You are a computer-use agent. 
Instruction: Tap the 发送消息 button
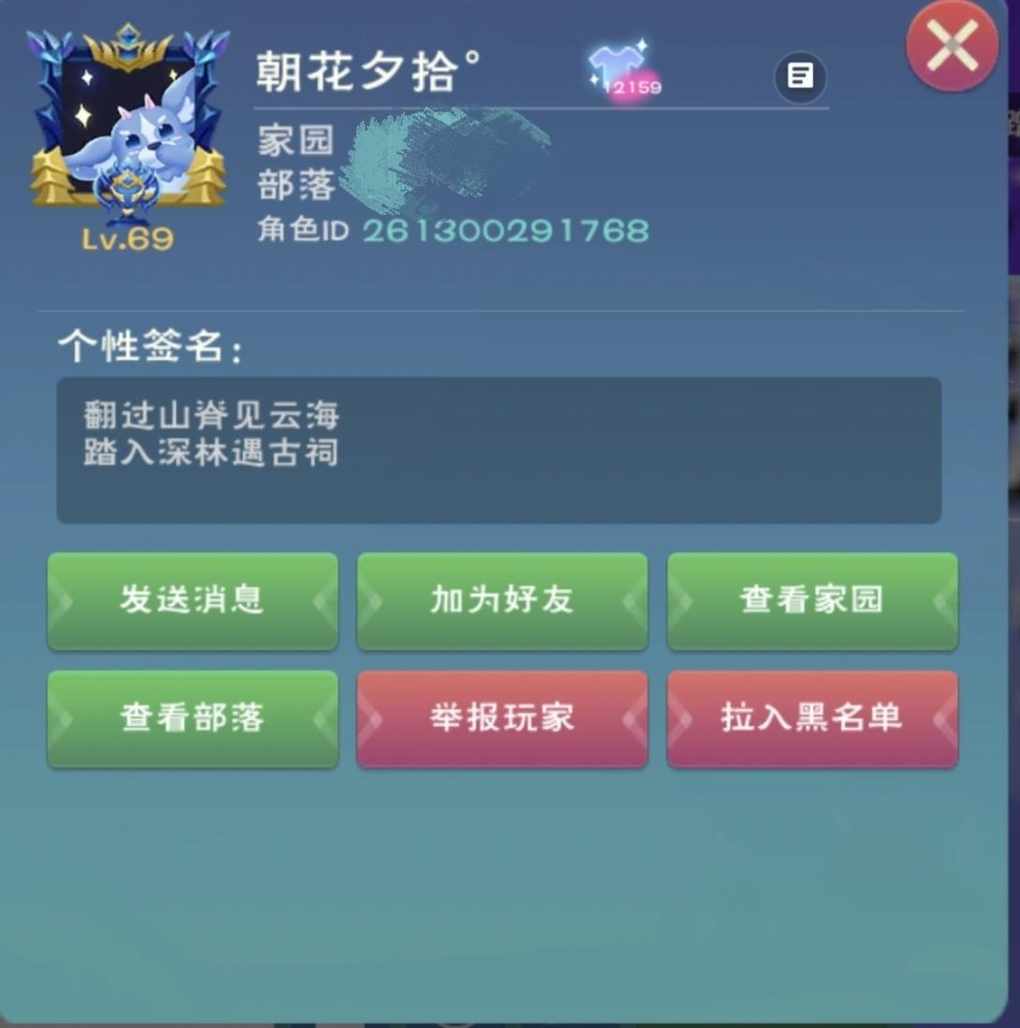tap(192, 600)
